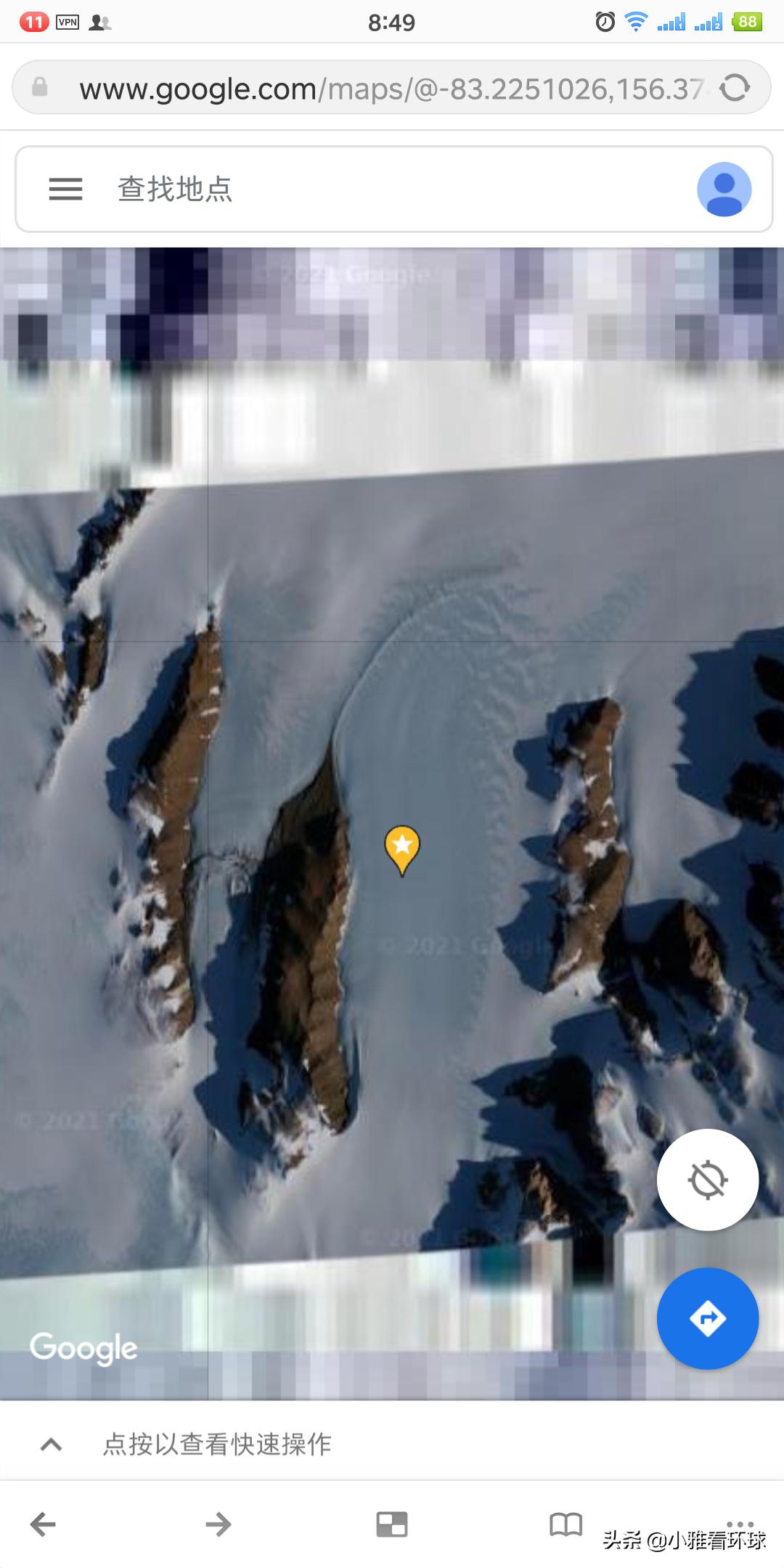Open the browser bookmarks book icon
This screenshot has height=1568, width=784.
[566, 1524]
